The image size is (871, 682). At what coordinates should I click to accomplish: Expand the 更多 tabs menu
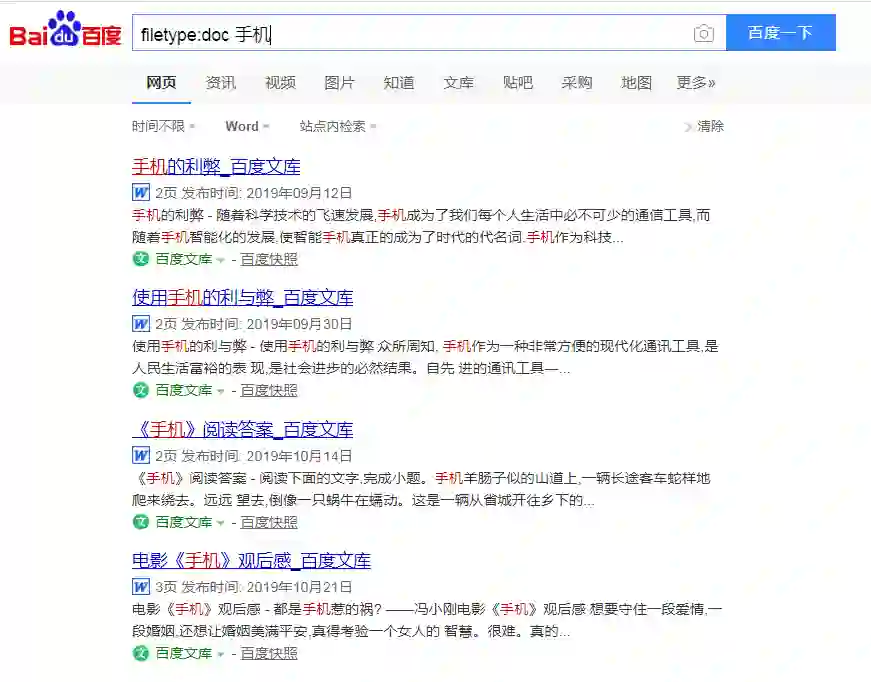pos(695,83)
